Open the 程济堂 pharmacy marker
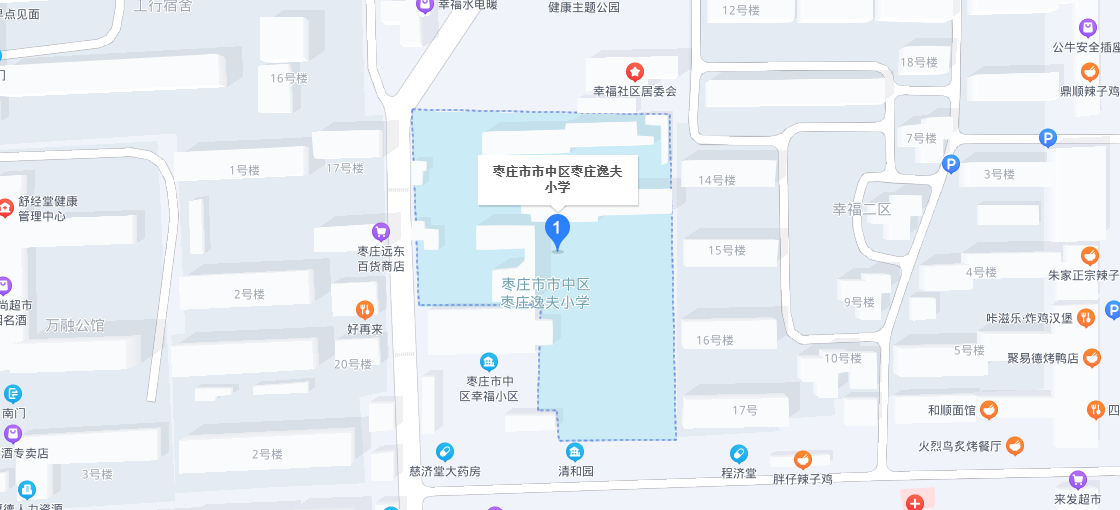The width and height of the screenshot is (1120, 510). [738, 453]
